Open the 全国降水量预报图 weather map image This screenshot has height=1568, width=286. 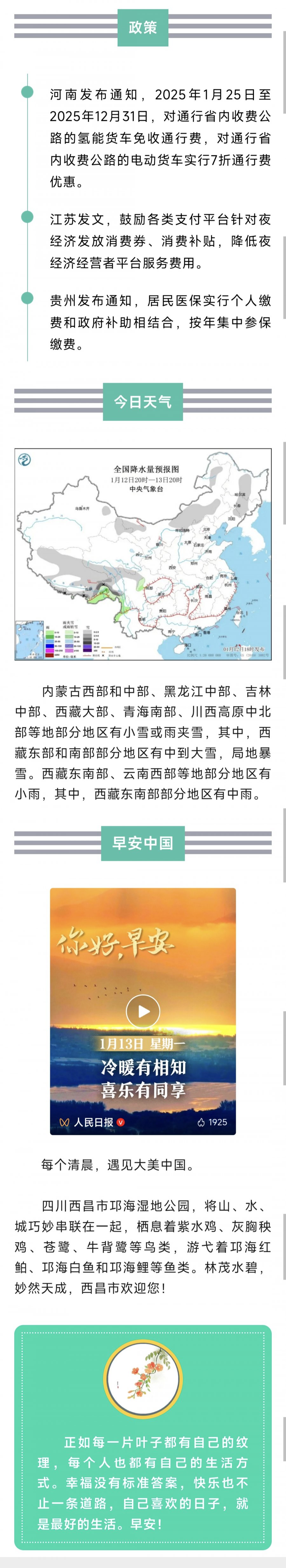pos(143,554)
